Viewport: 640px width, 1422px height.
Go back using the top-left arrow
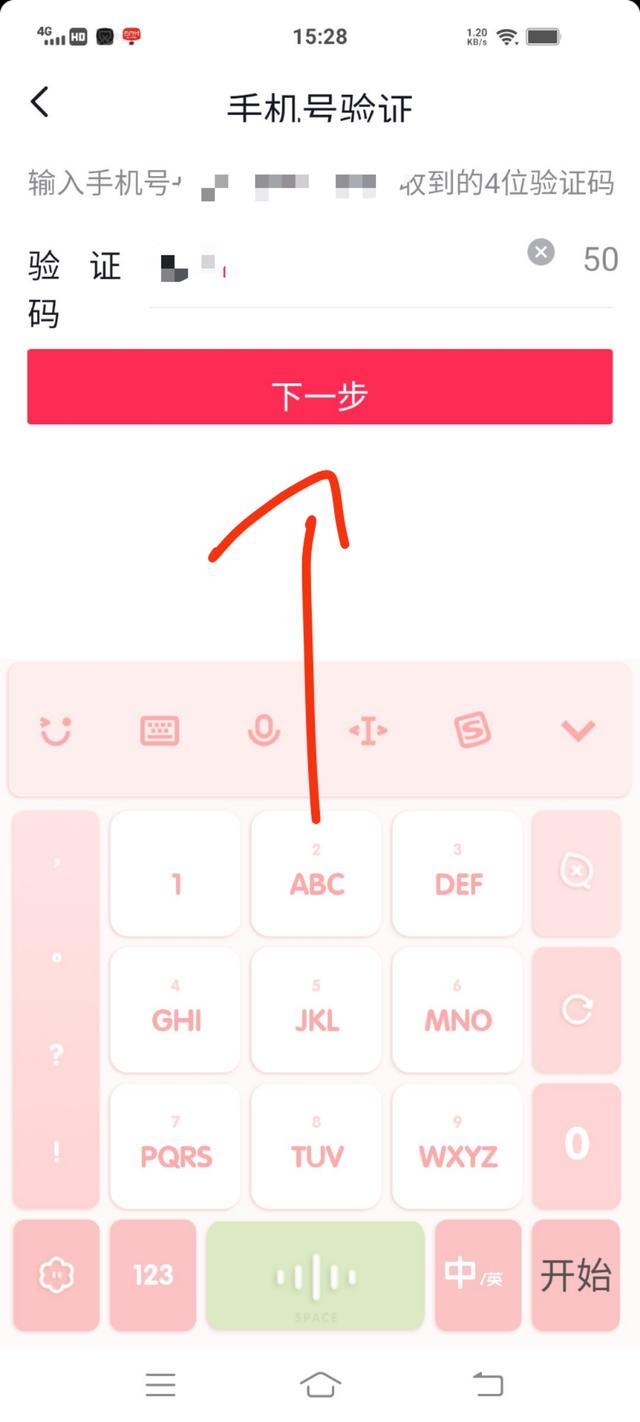[39, 102]
